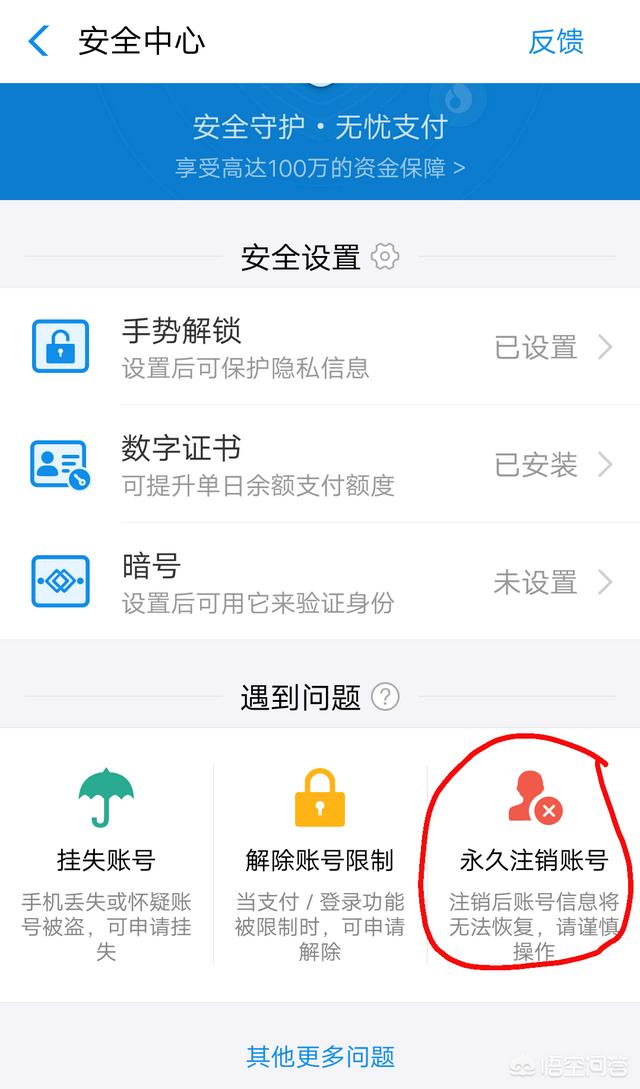Screen dimensions: 640x1089
Task: View 其他更多问题
Action: click(320, 1056)
